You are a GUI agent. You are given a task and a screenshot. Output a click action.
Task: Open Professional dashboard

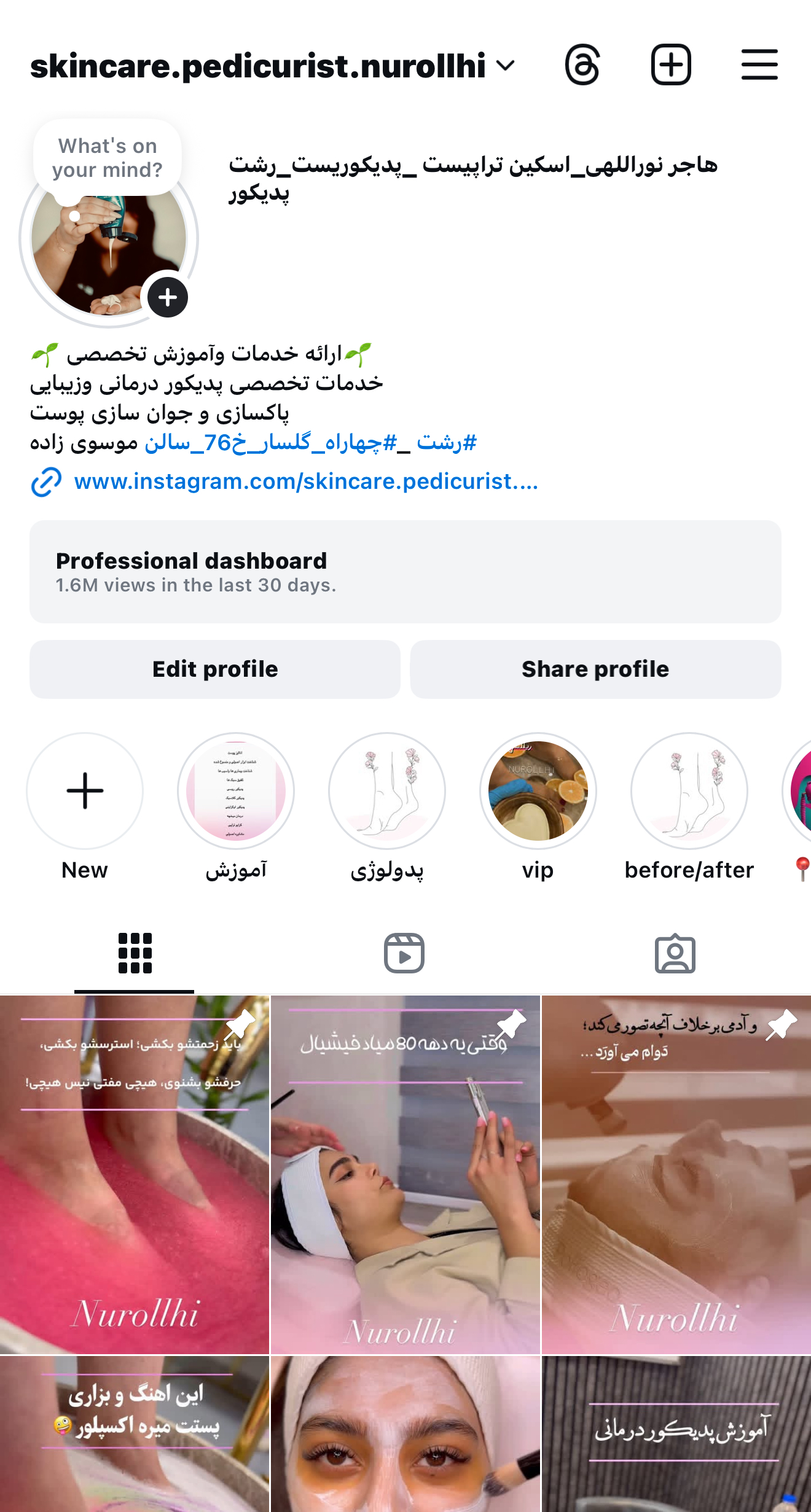coord(405,572)
